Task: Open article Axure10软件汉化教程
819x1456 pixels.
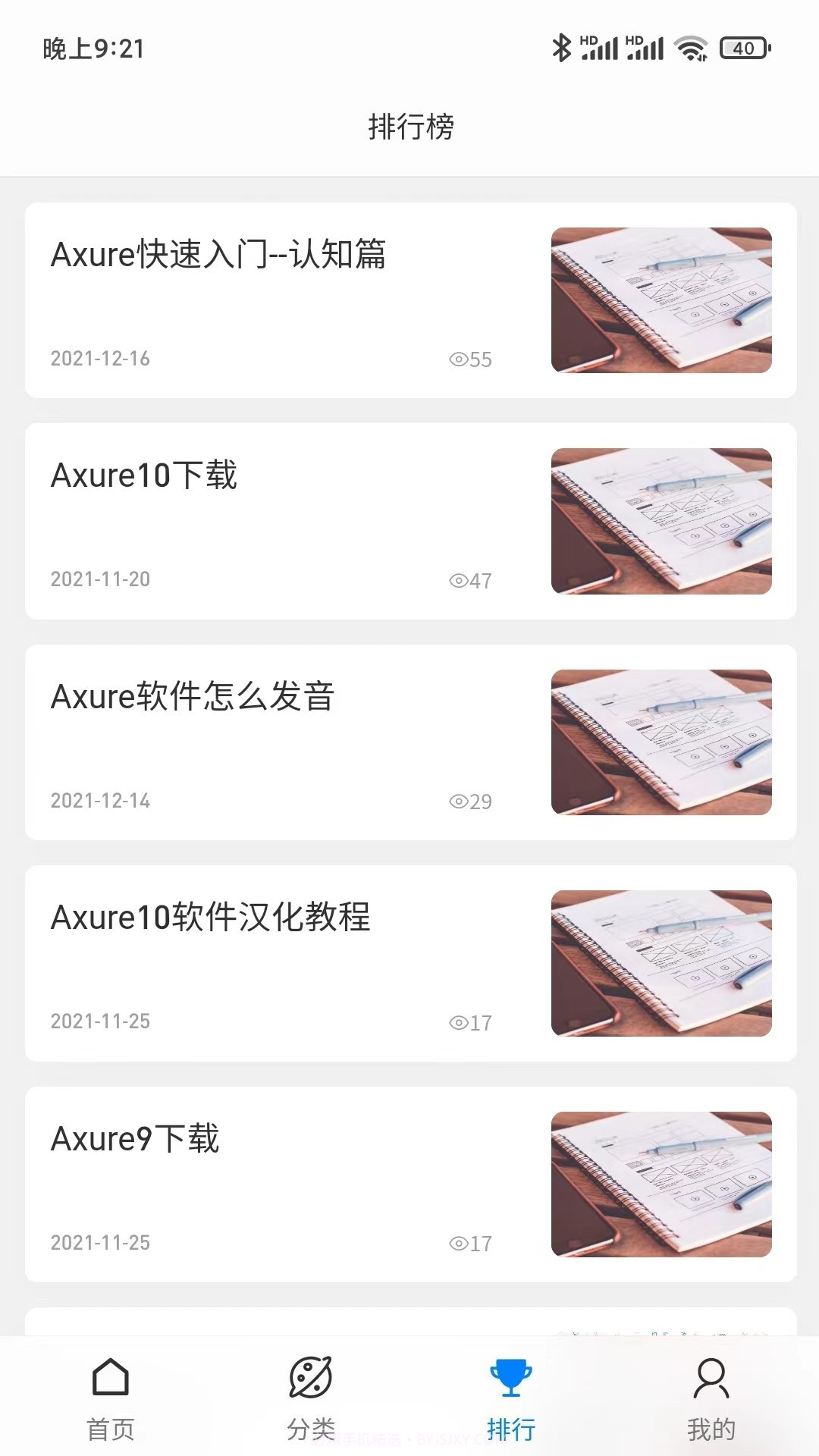Action: tap(211, 918)
